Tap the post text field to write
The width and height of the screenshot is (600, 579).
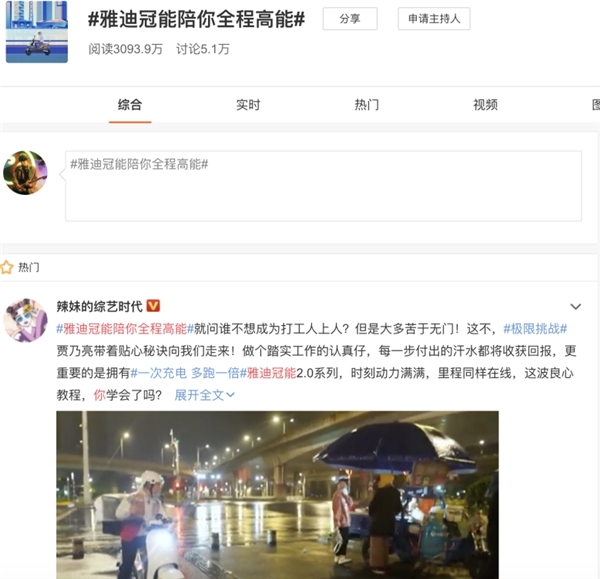[323, 185]
